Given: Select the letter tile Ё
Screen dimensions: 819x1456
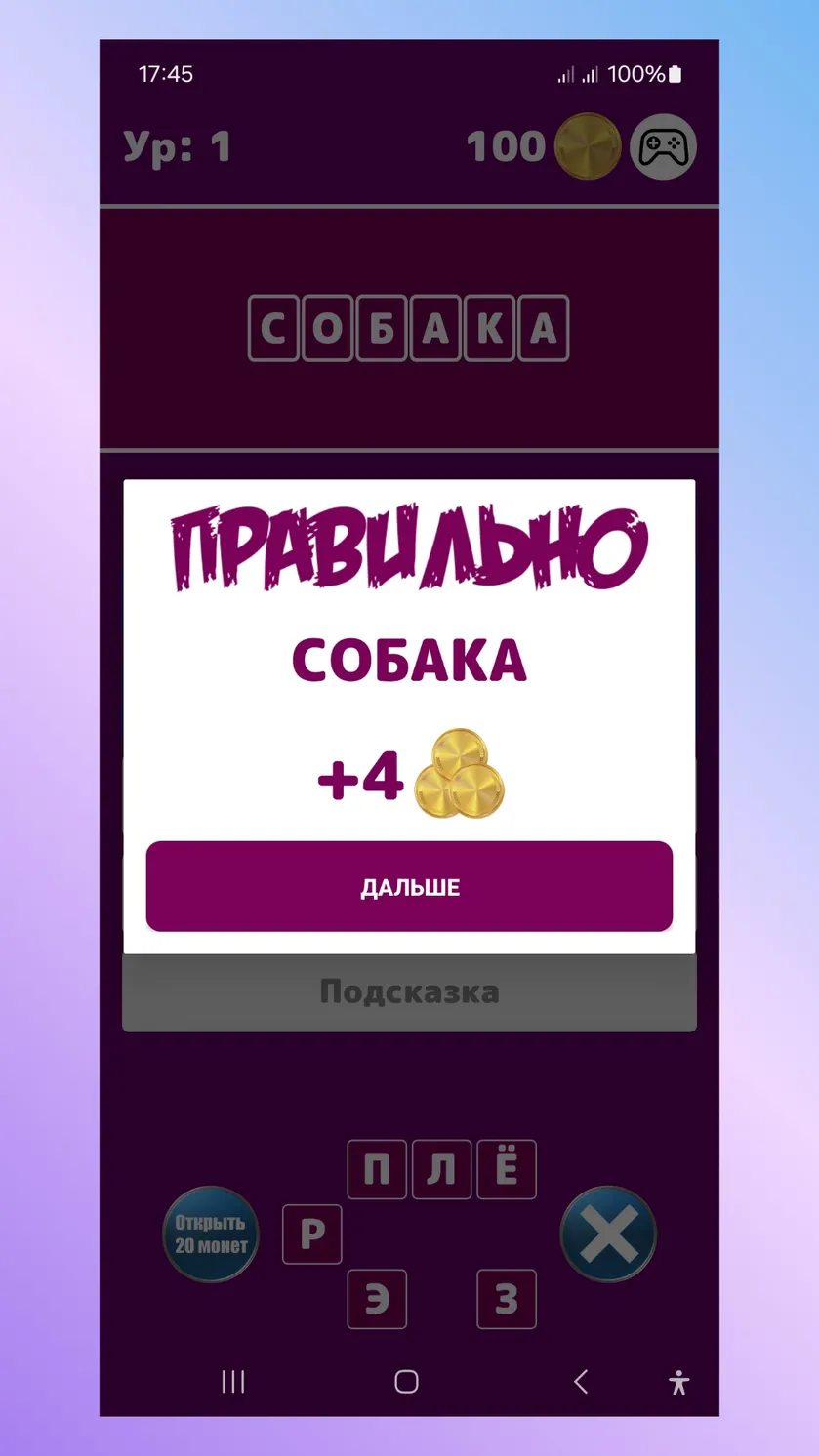Looking at the screenshot, I should coord(507,1169).
